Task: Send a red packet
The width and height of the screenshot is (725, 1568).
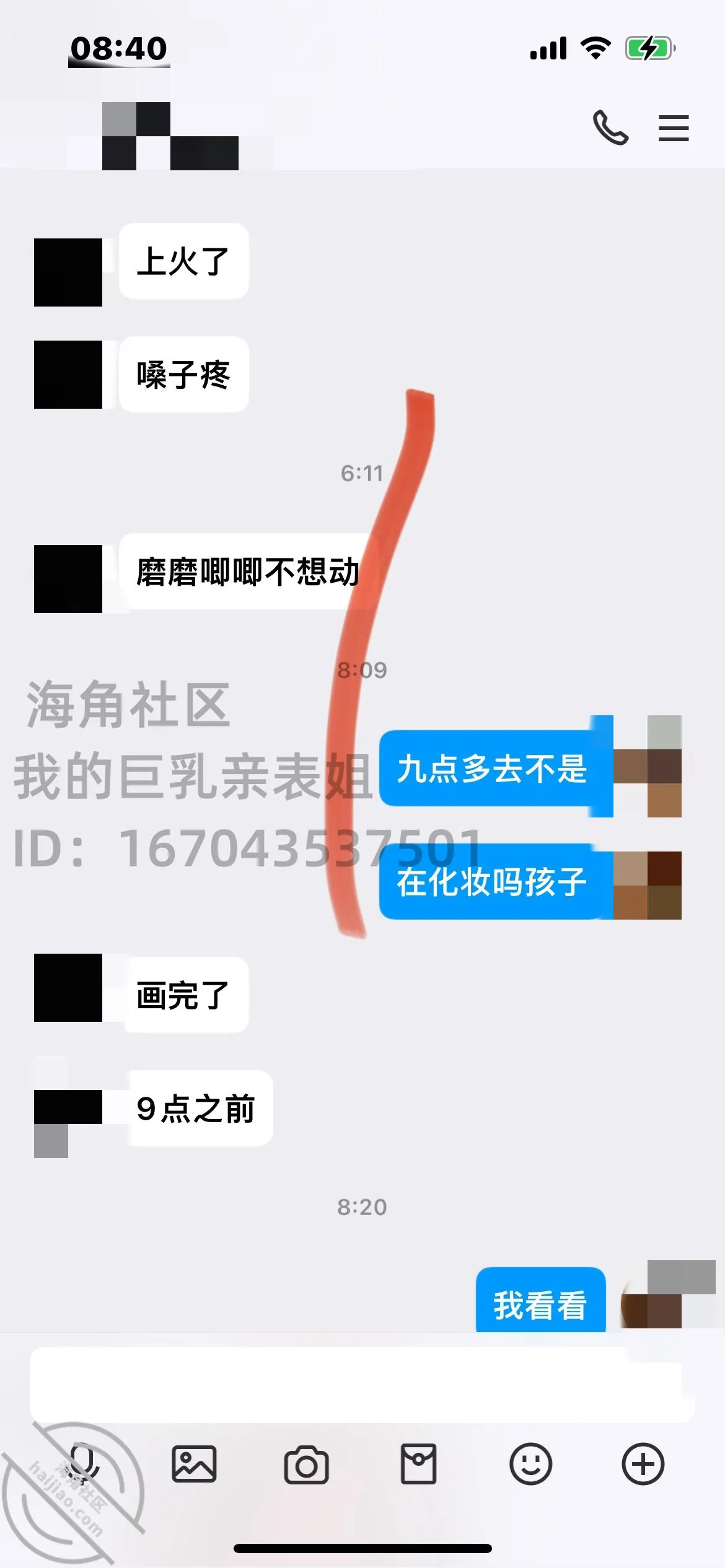Action: [x=418, y=1464]
